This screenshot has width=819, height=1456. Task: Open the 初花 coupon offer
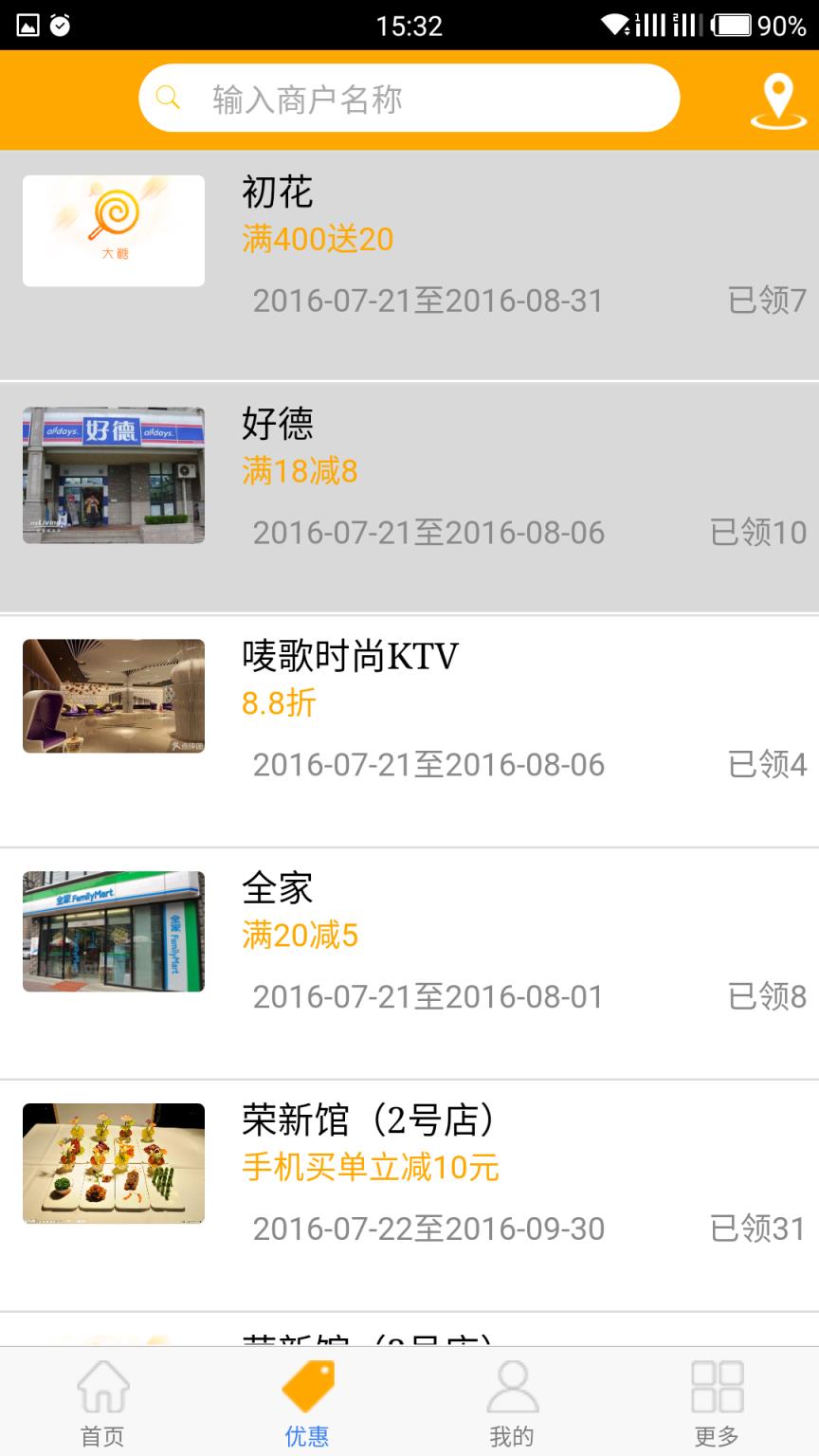click(x=409, y=265)
